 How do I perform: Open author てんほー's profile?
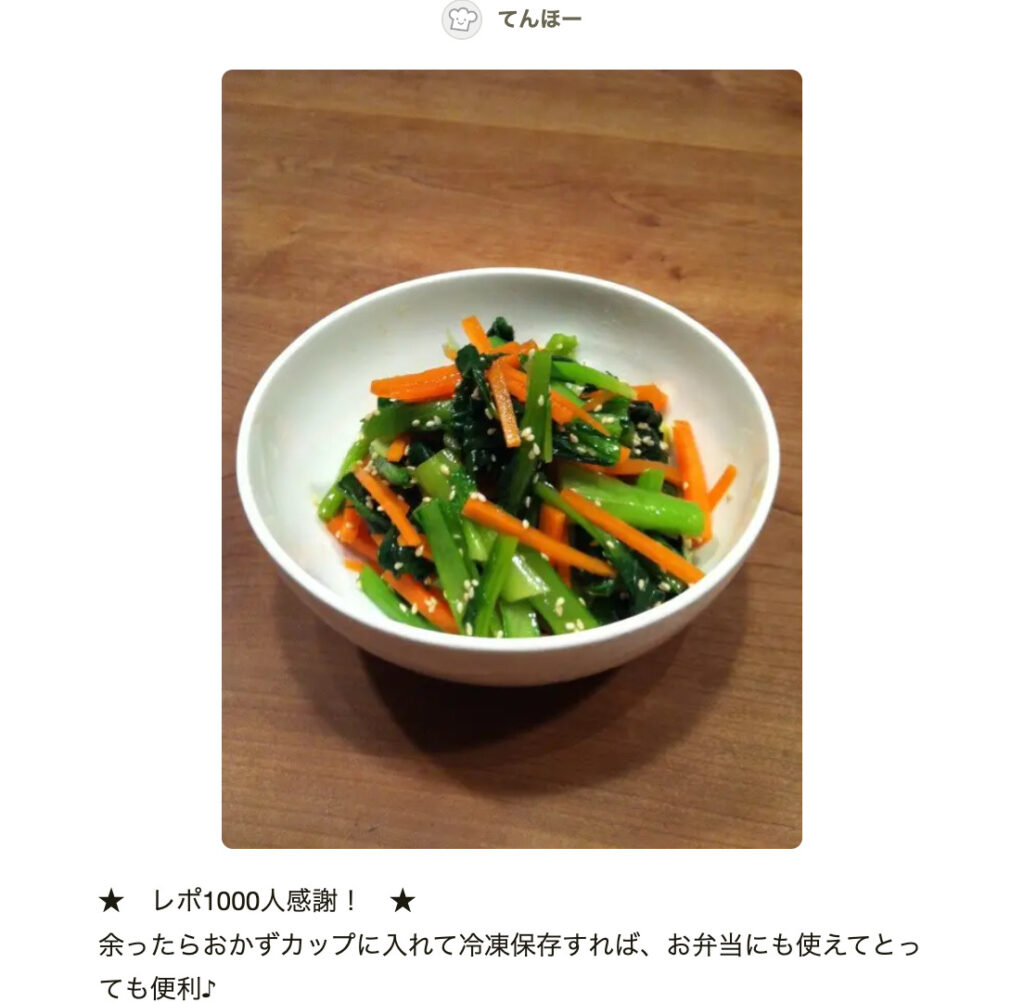pyautogui.click(x=538, y=19)
